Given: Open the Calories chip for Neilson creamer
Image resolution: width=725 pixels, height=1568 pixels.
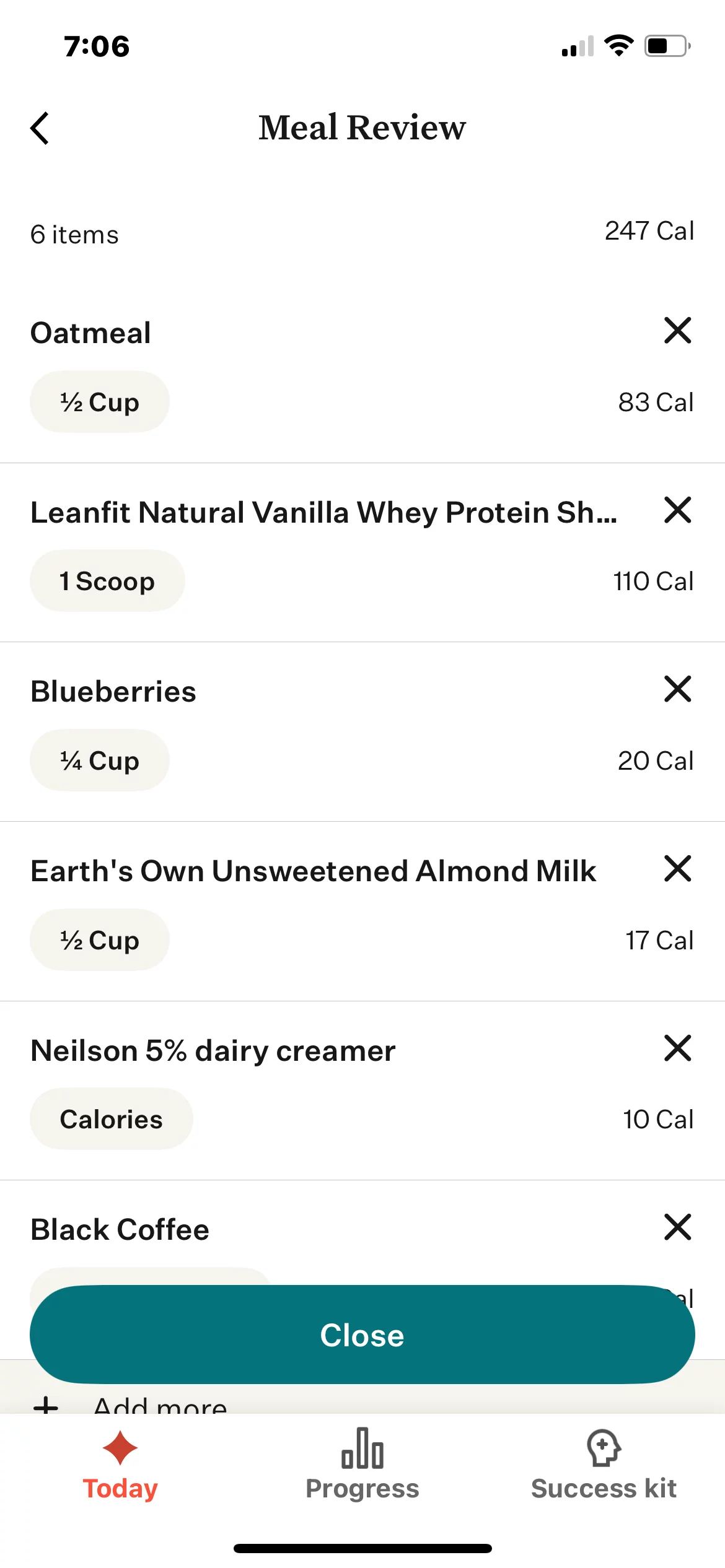Looking at the screenshot, I should (x=112, y=1119).
